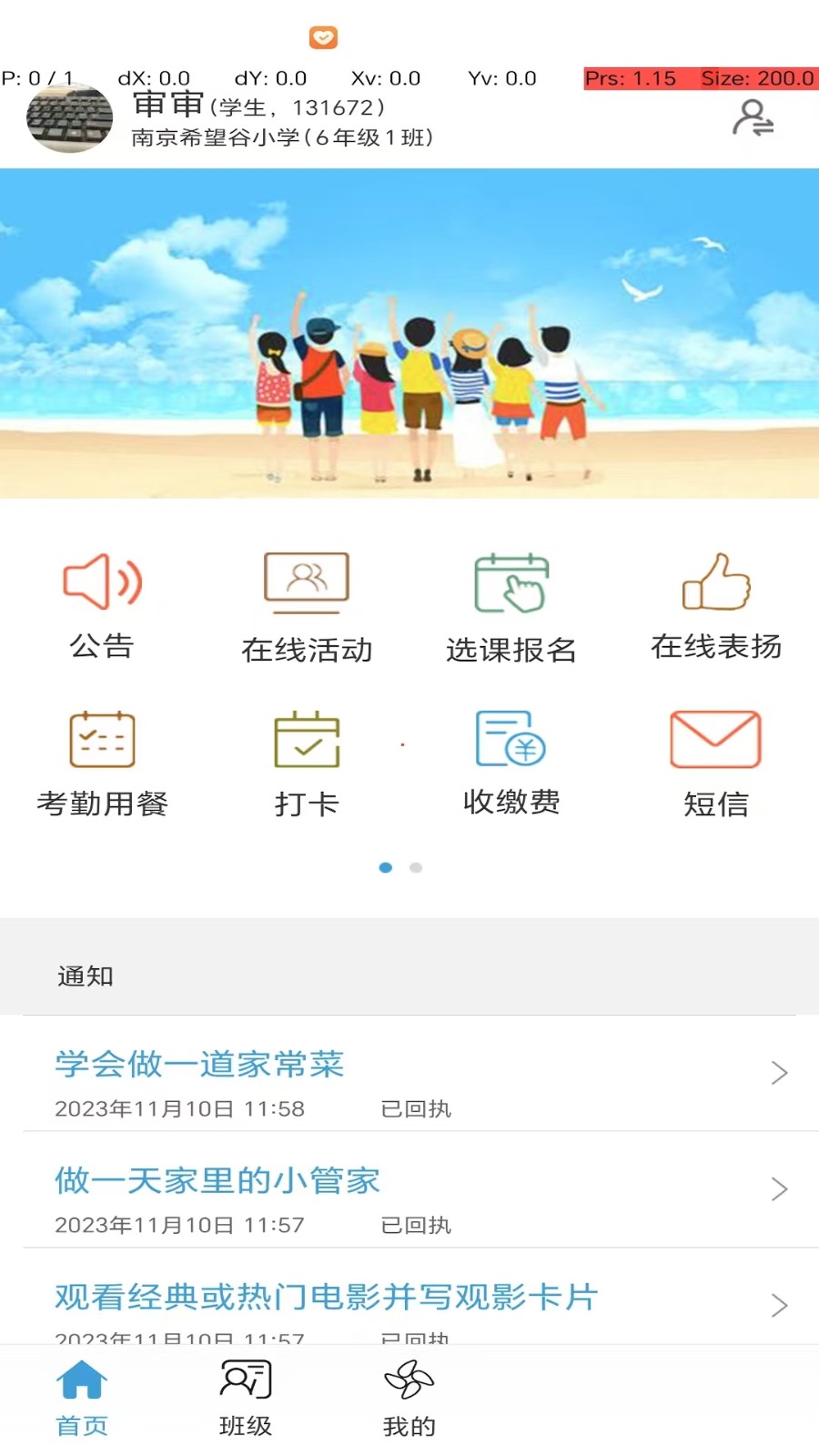The width and height of the screenshot is (819, 1456).
Task: Go to the second icon grid page dot
Action: (x=416, y=867)
